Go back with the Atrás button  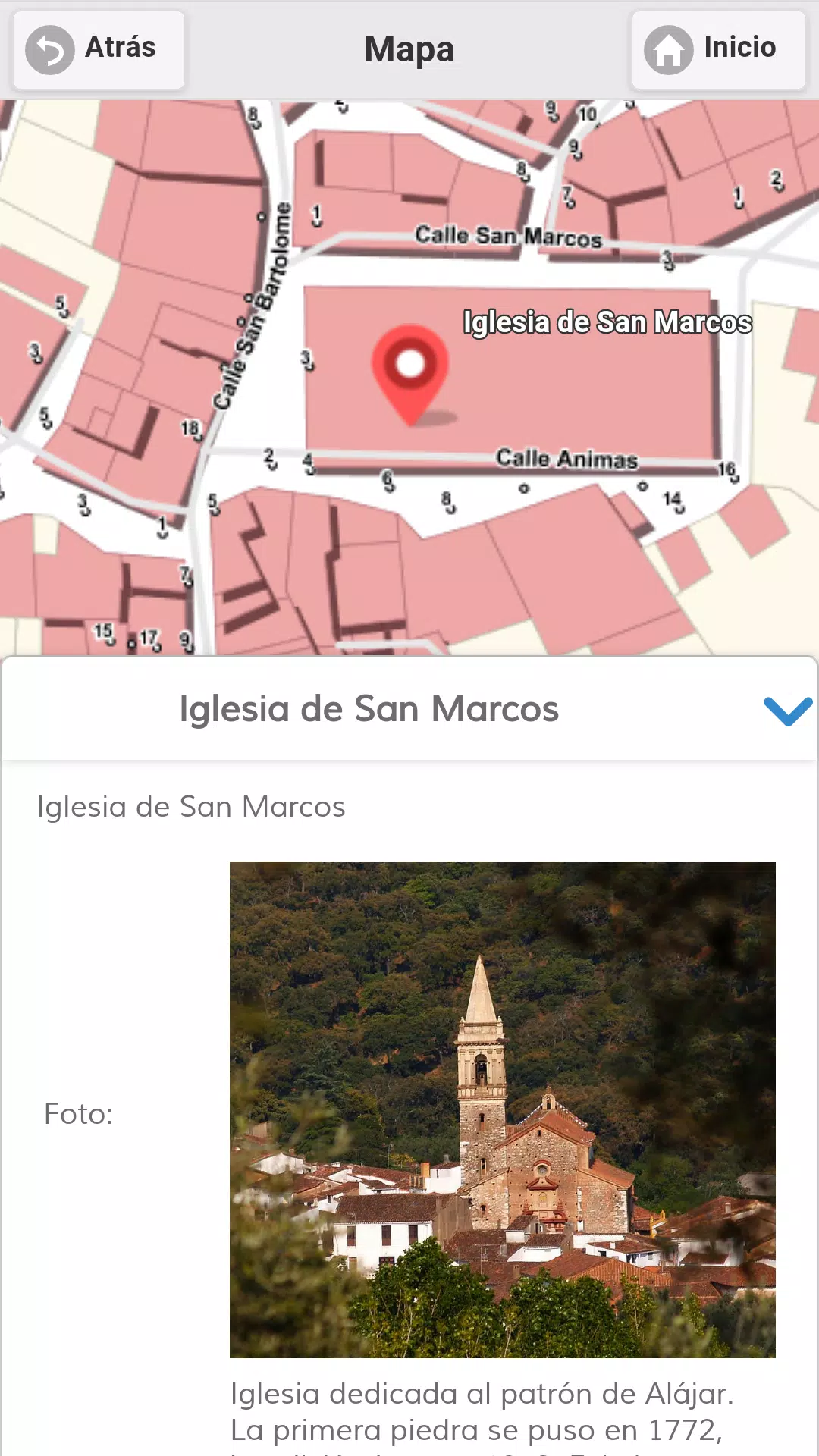pyautogui.click(x=99, y=50)
